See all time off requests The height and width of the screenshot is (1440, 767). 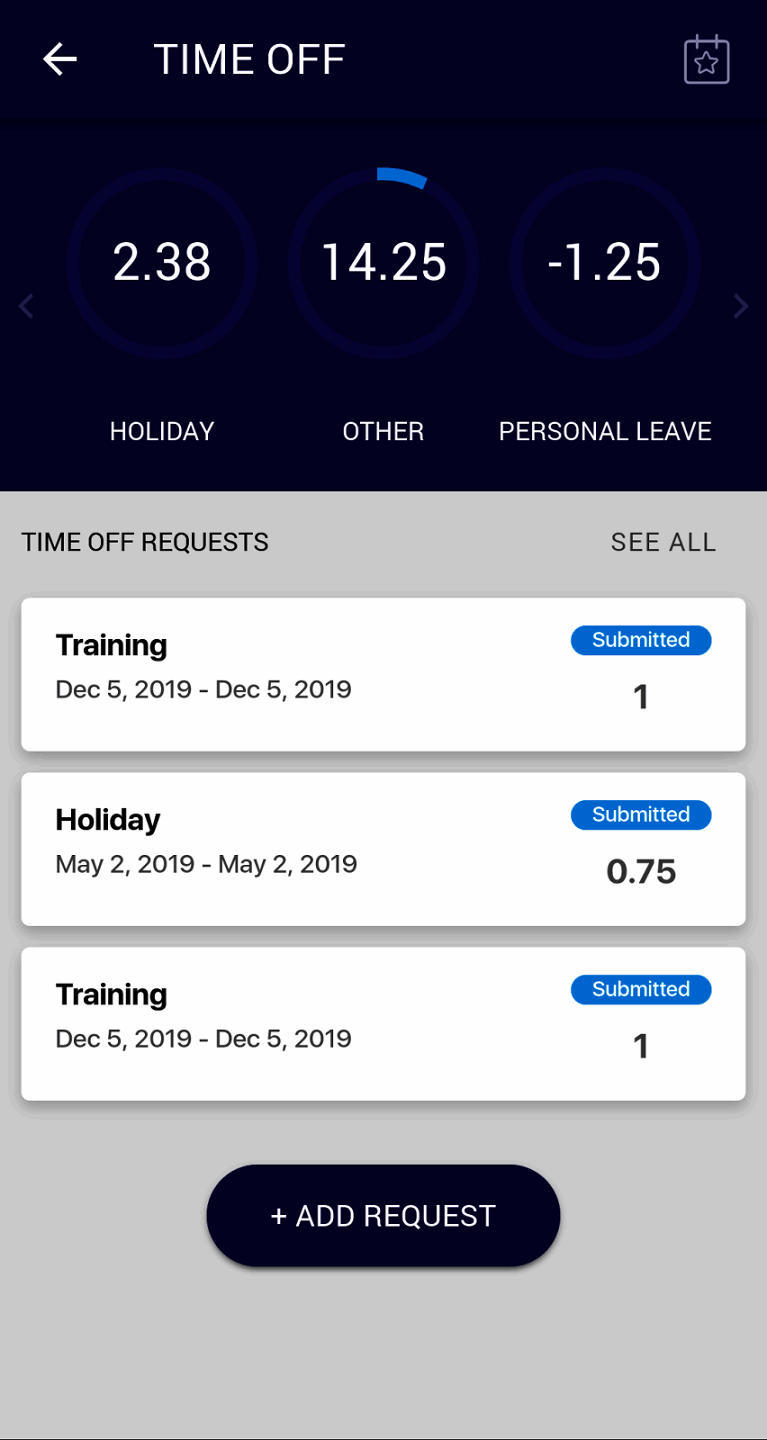tap(663, 542)
